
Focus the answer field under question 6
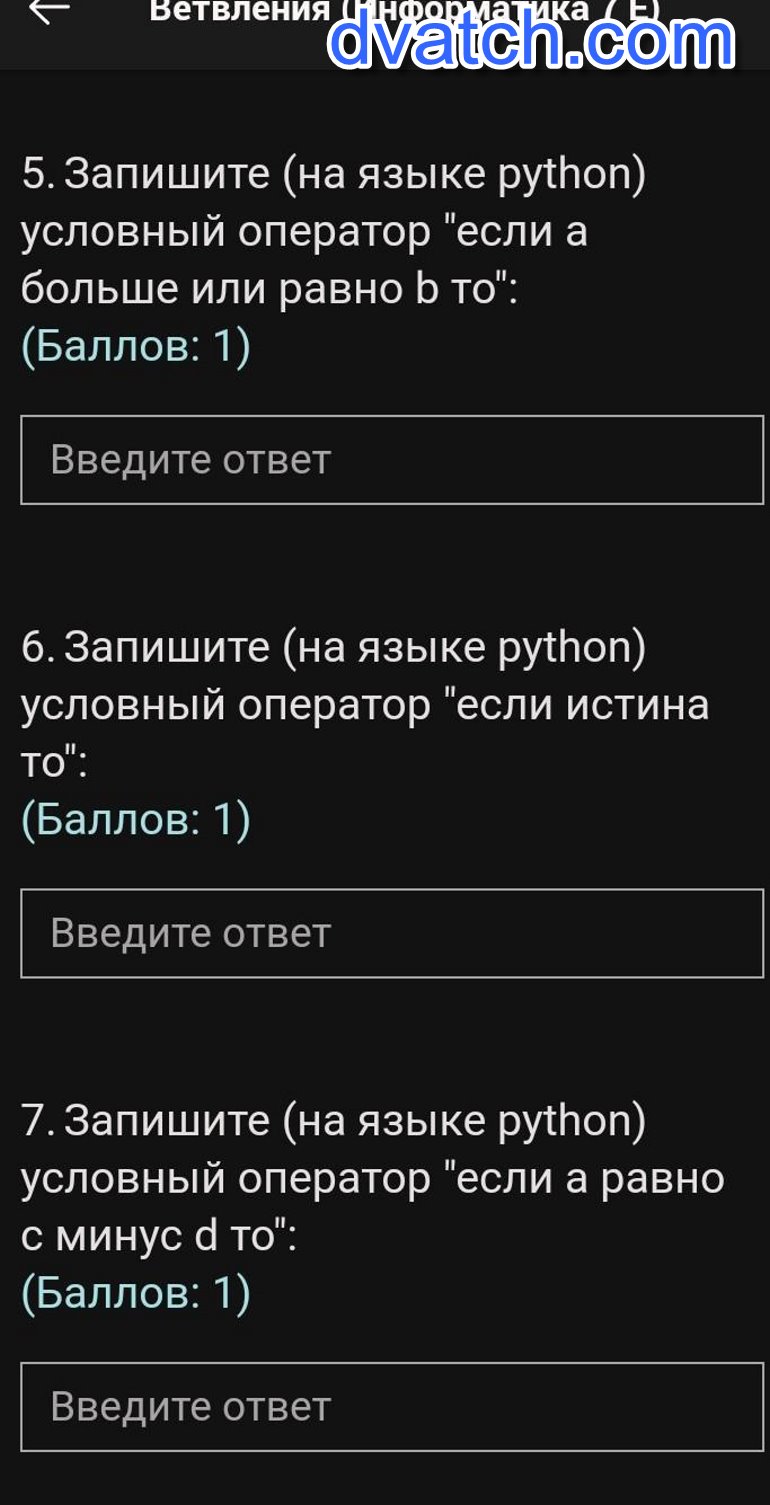pos(391,933)
